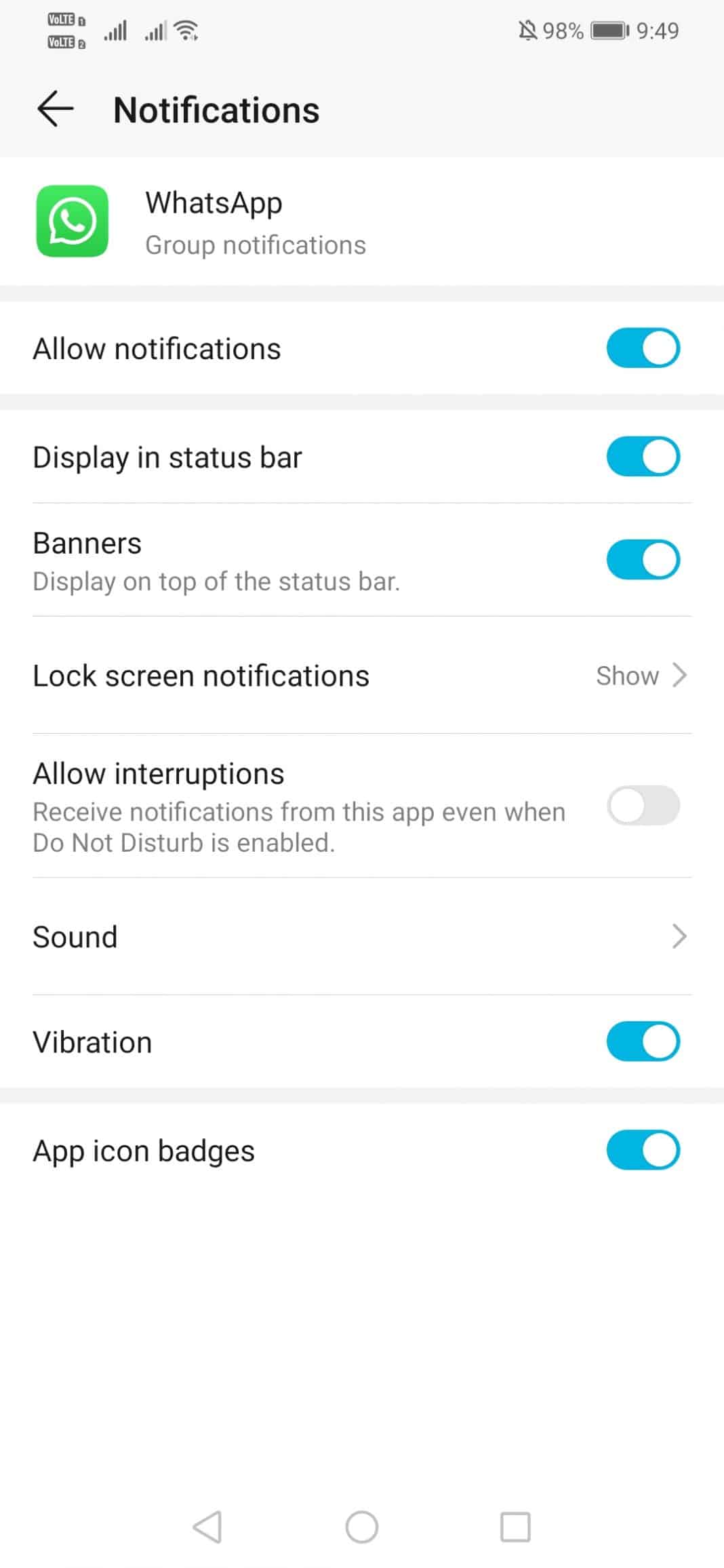This screenshot has height=1568, width=724.
Task: Turn off Allow notifications
Action: click(643, 348)
